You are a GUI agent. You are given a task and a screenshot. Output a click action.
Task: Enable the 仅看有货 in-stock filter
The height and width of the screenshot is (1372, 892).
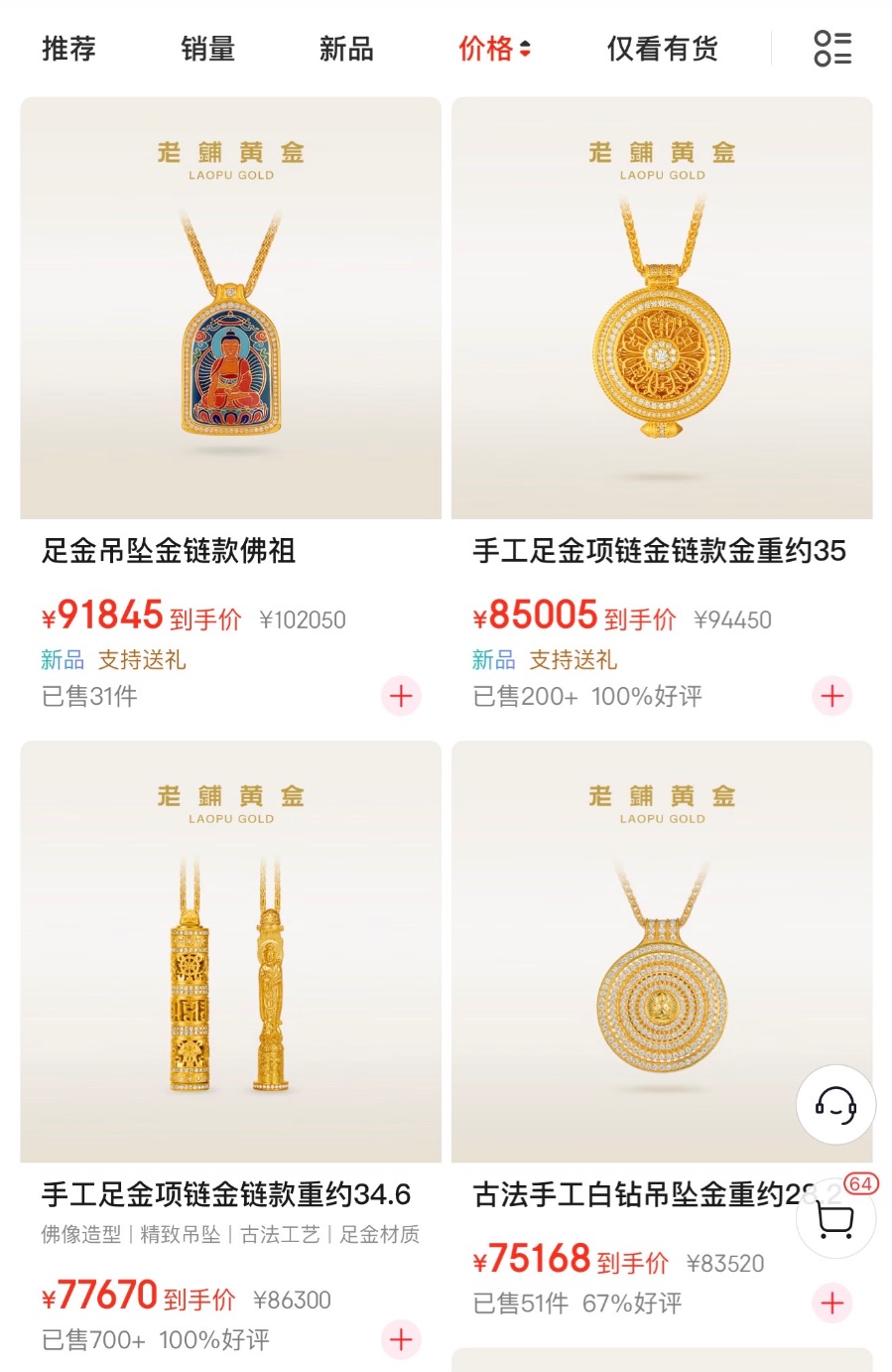(662, 49)
